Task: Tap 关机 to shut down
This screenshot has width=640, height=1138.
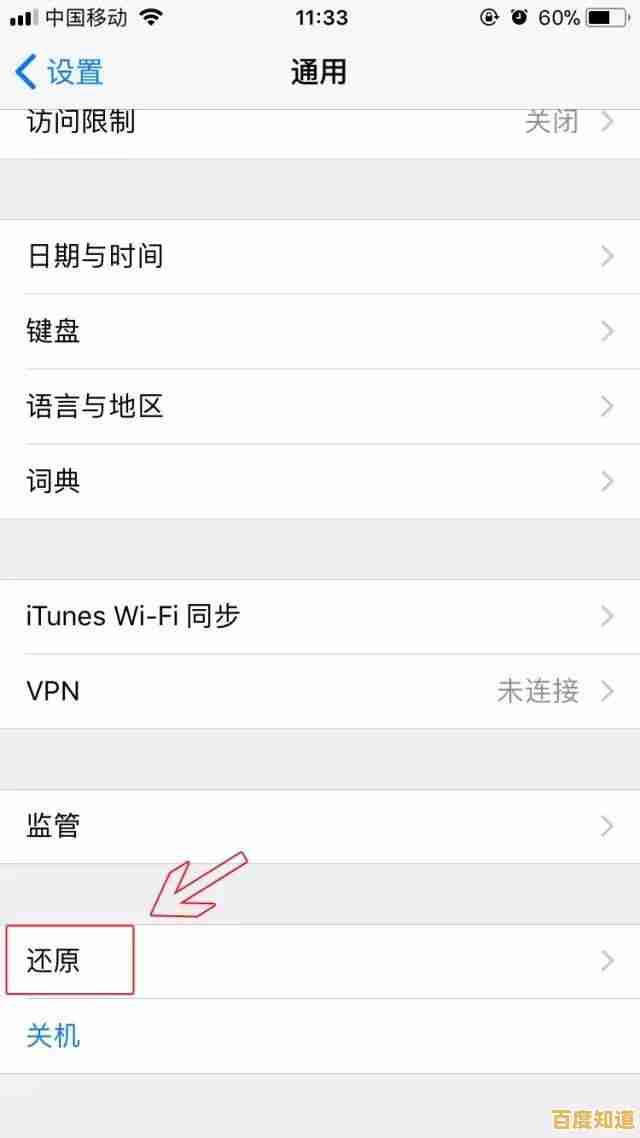Action: pos(54,1035)
